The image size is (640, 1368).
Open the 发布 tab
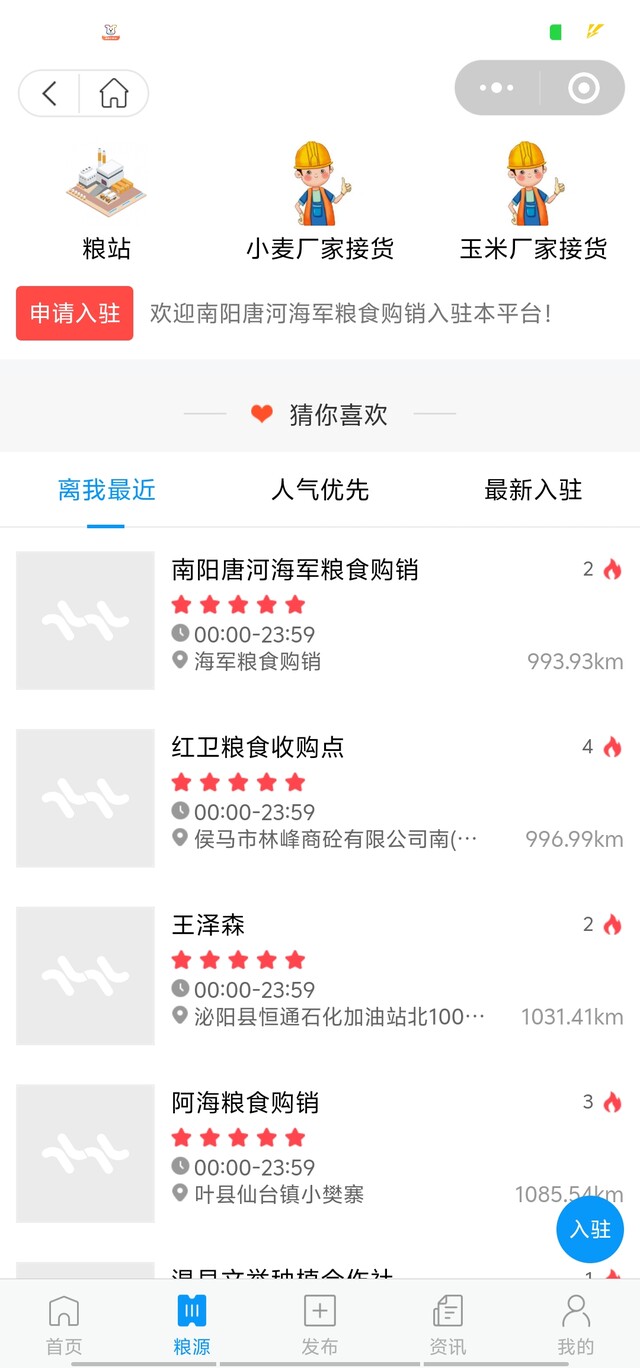(320, 1323)
